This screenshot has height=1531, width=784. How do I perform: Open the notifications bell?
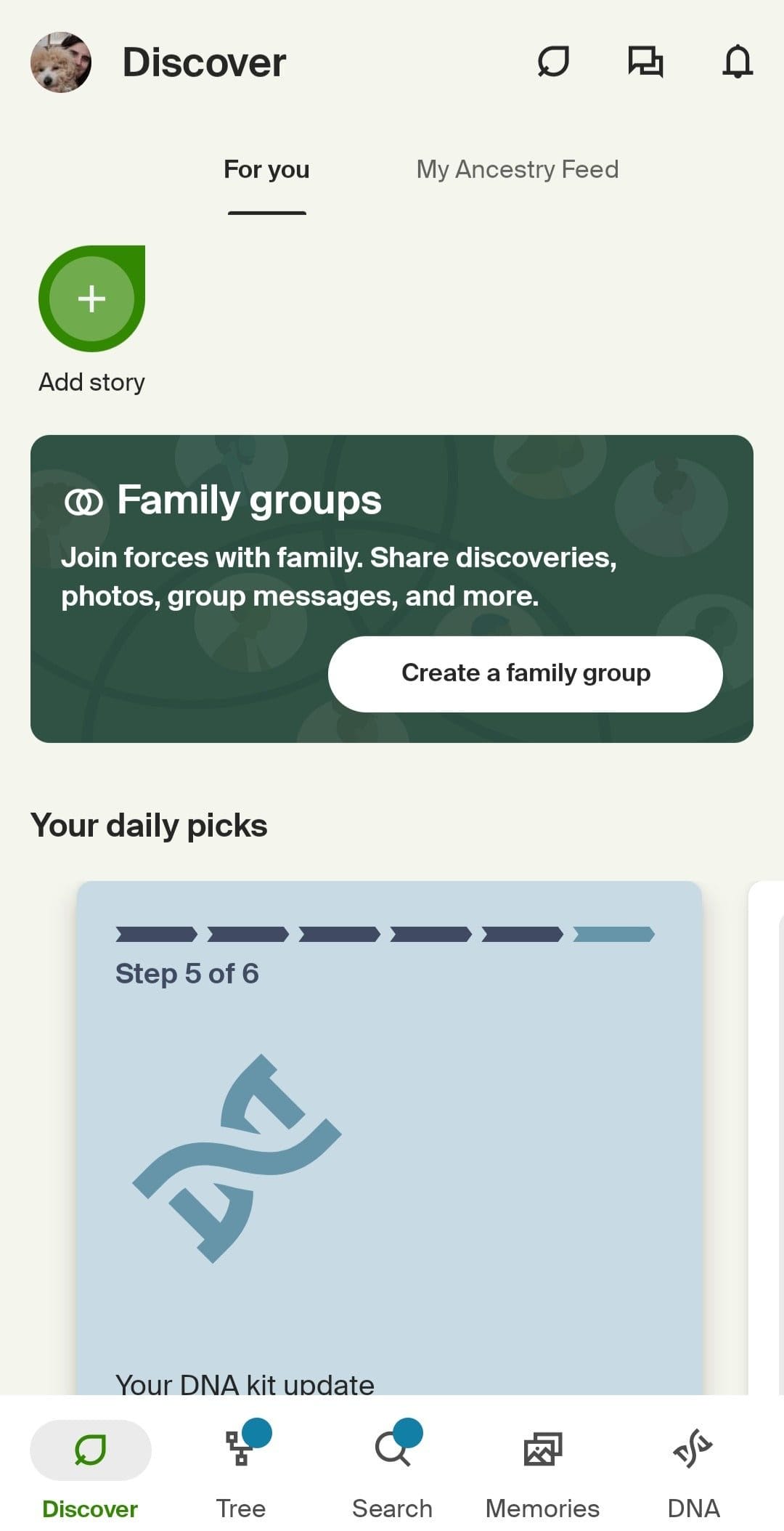point(738,62)
